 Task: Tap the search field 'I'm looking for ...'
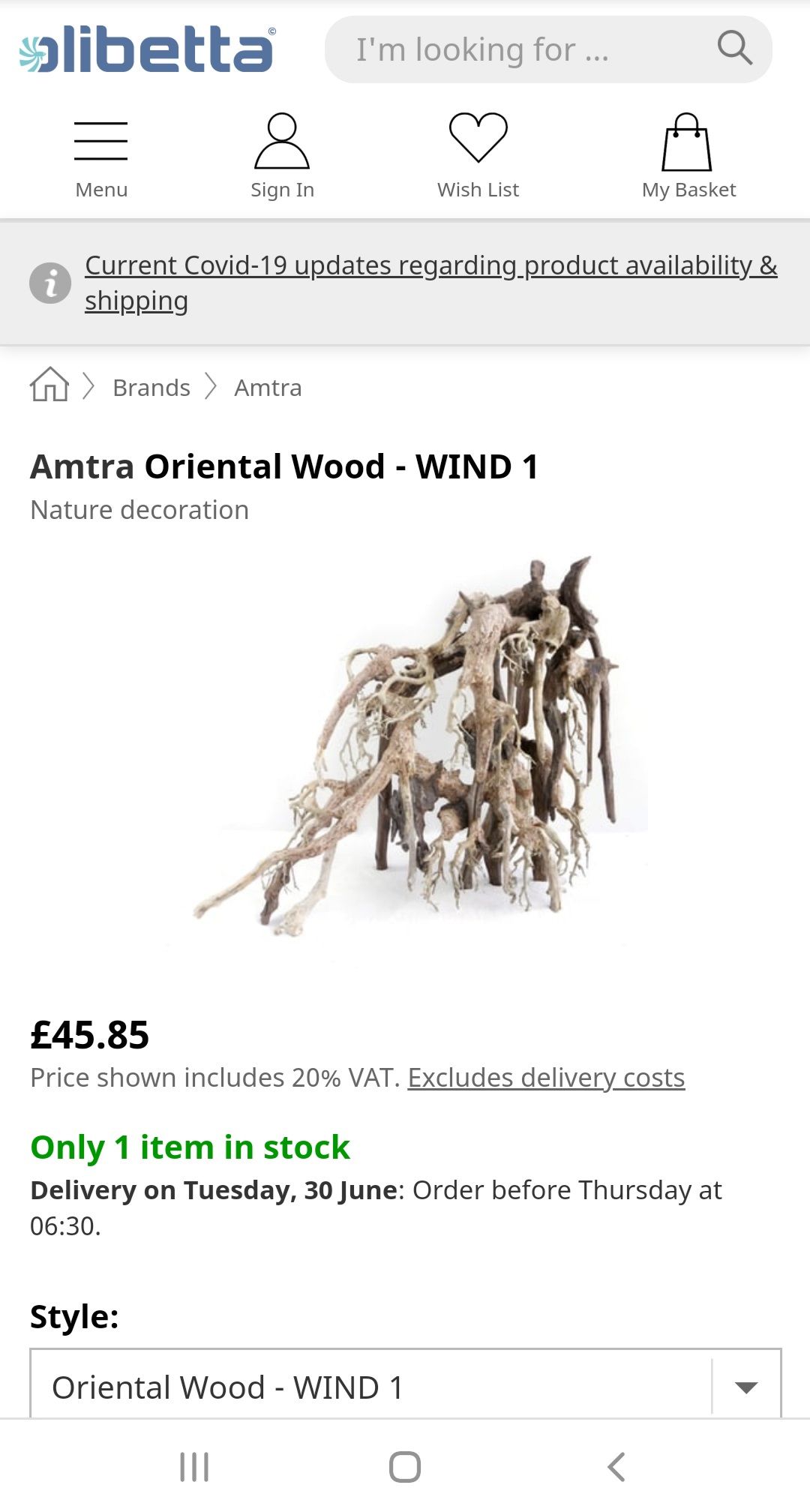[517, 49]
